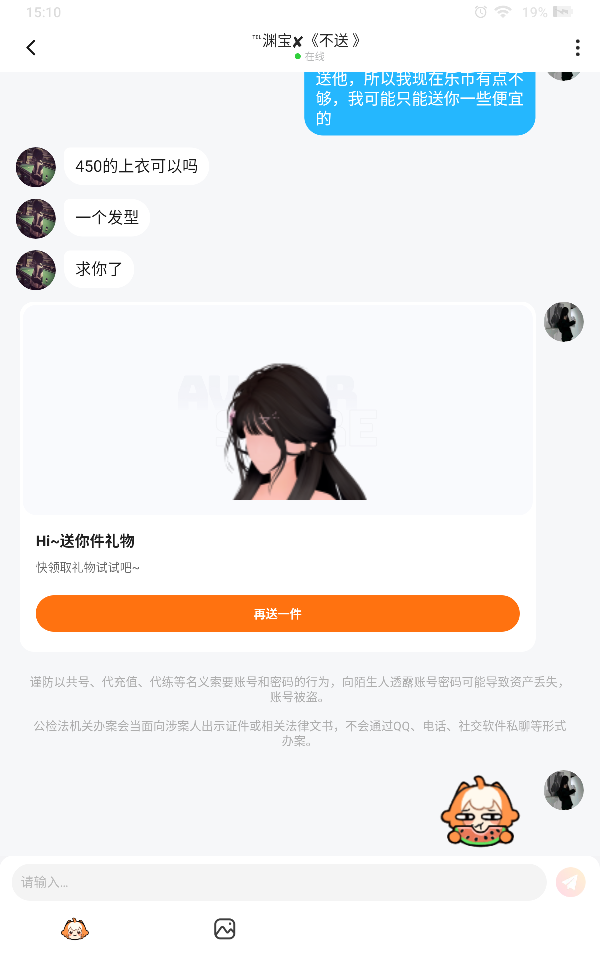Open the three-dot overflow menu
The width and height of the screenshot is (600, 960).
click(577, 48)
